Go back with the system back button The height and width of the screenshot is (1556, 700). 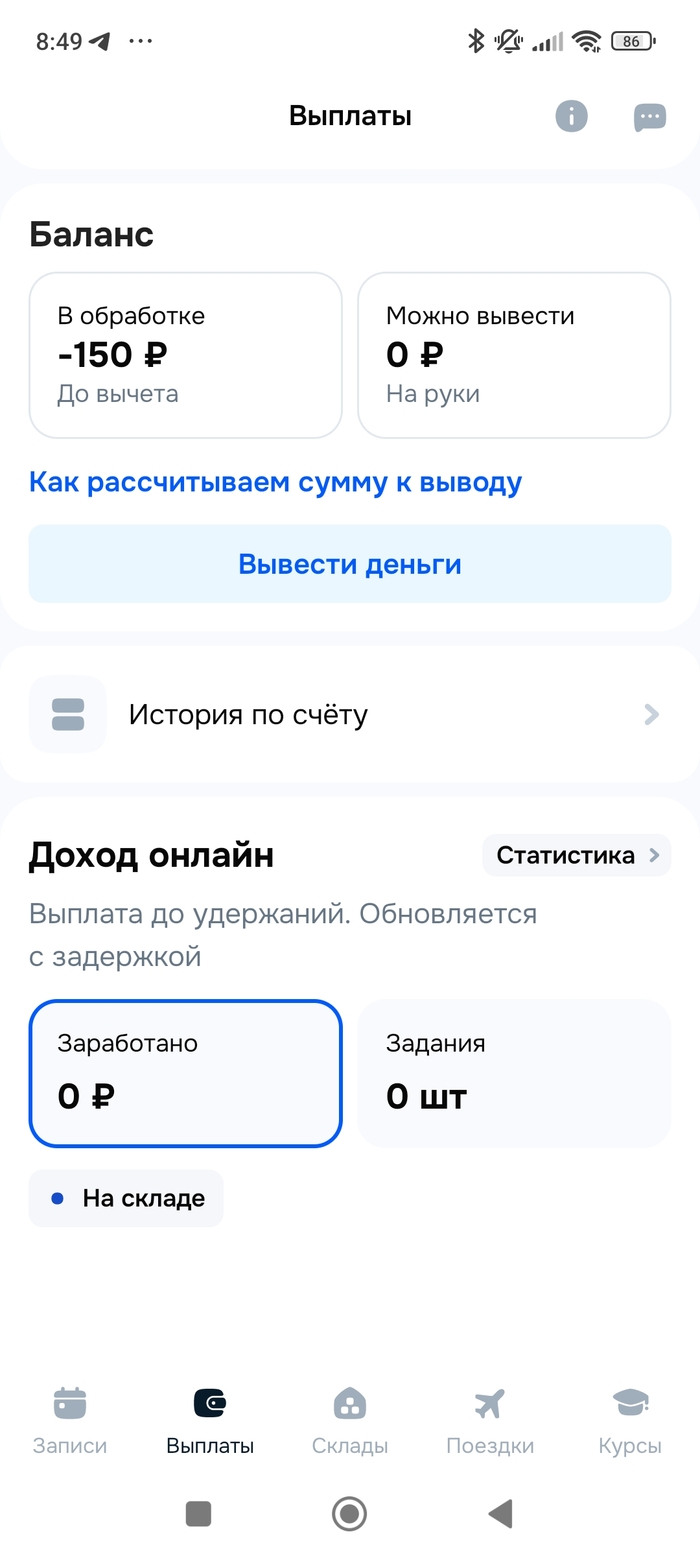[x=500, y=1514]
